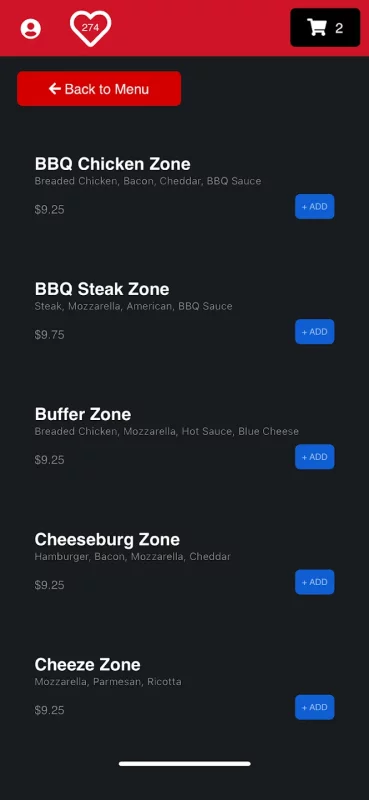
Task: Go back to the menu
Action: coord(99,89)
